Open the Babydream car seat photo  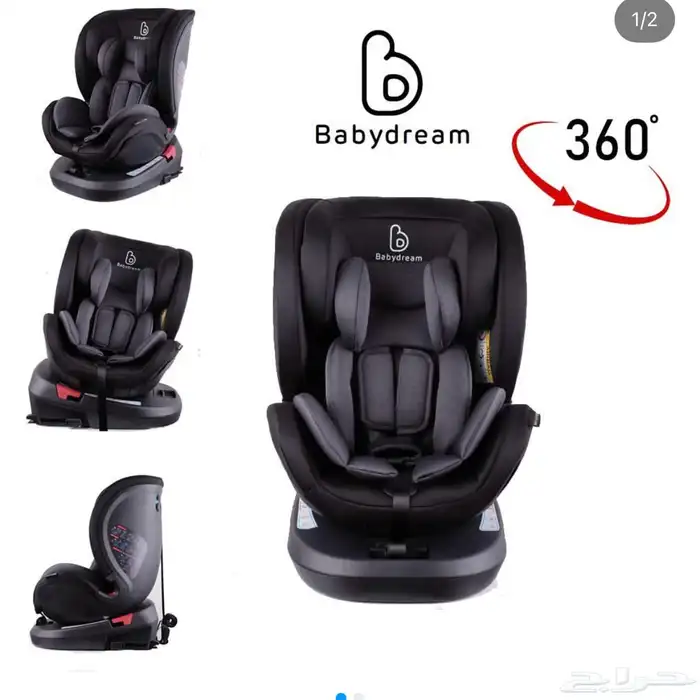point(400,390)
